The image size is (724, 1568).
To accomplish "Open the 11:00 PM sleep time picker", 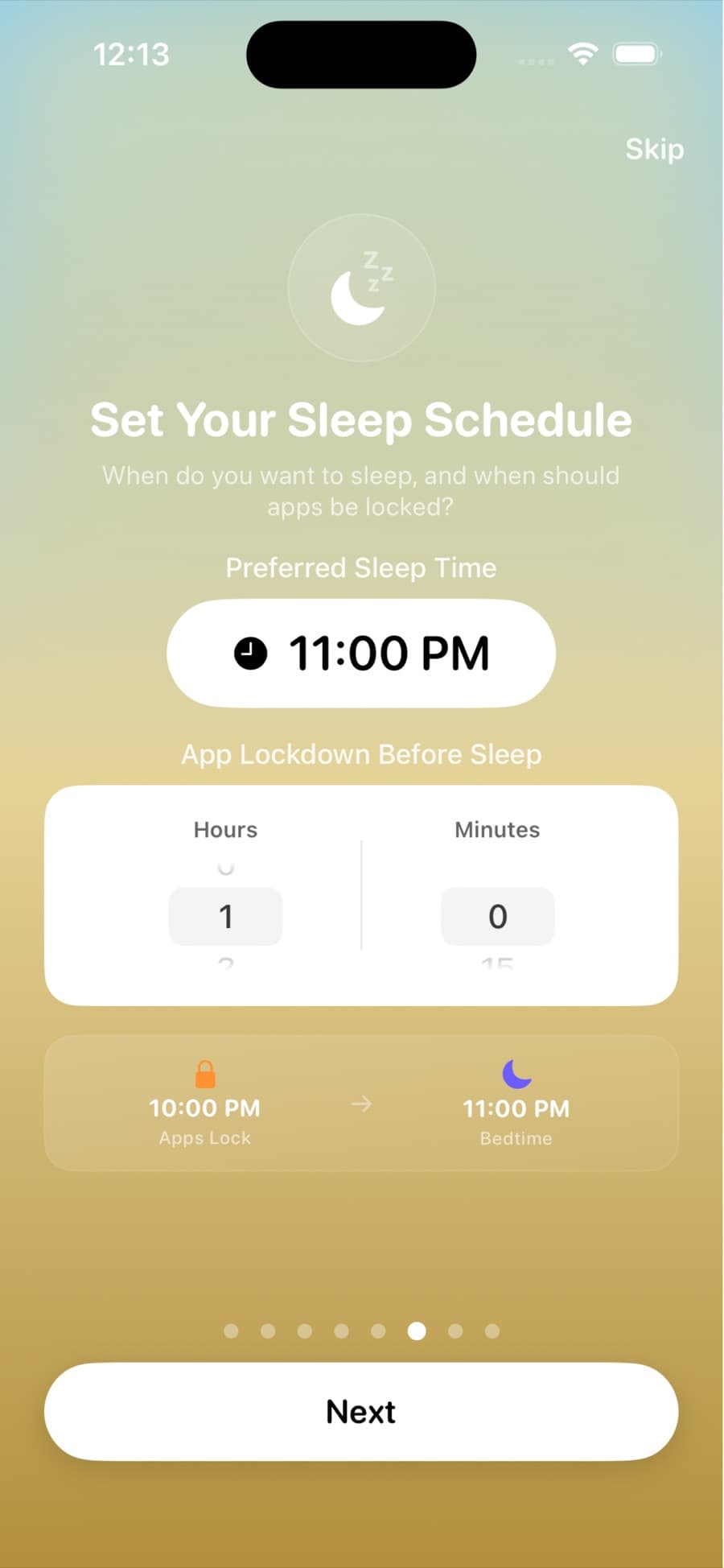I will [361, 653].
